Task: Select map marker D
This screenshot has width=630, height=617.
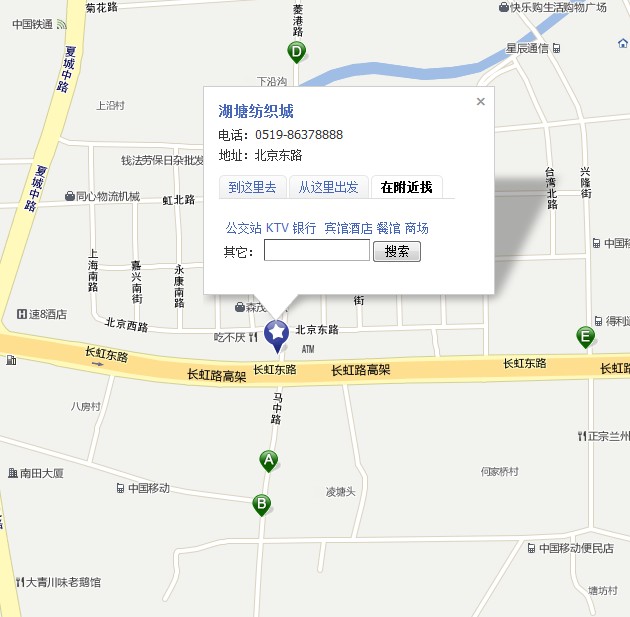Action: click(297, 51)
